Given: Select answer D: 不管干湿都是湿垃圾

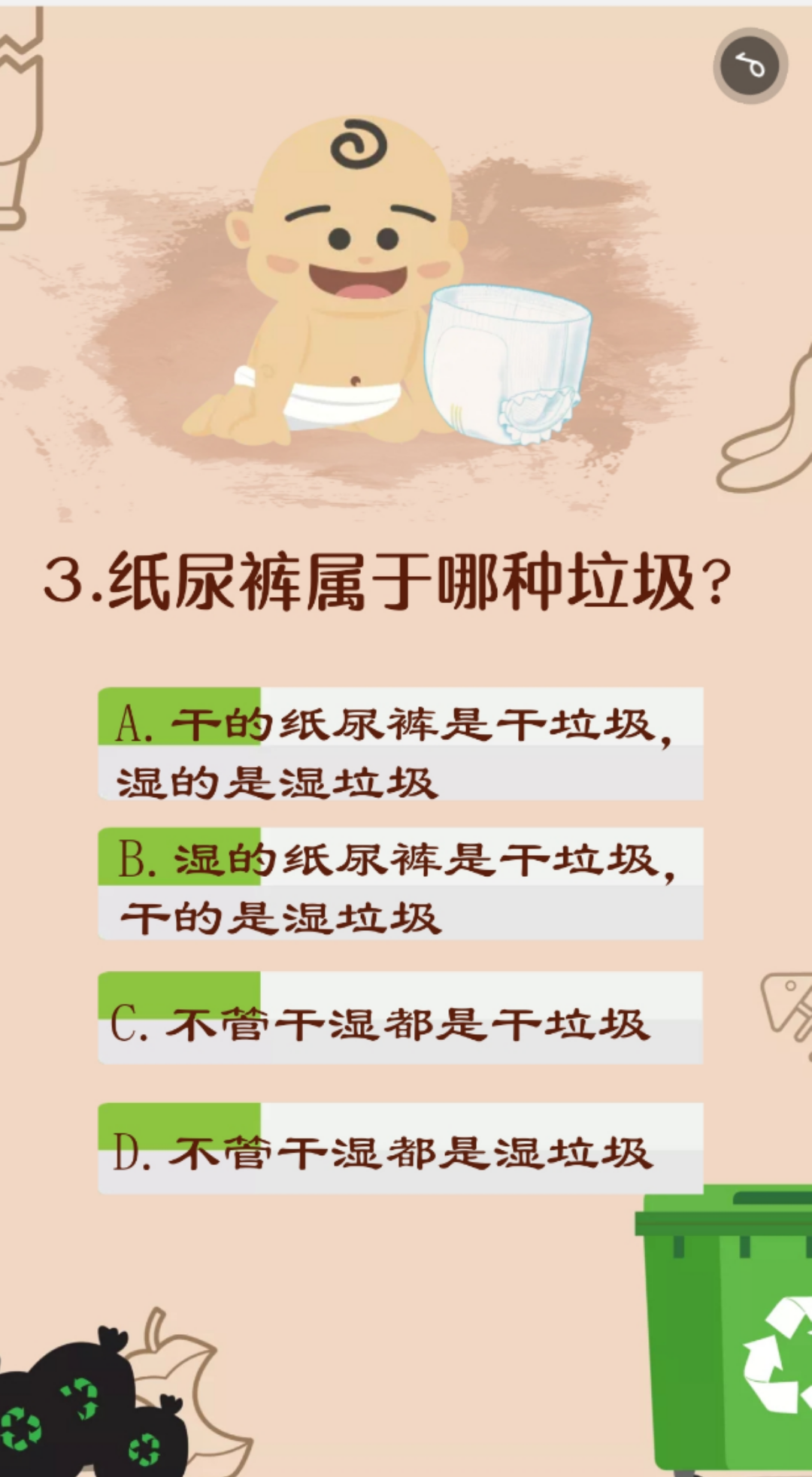Looking at the screenshot, I should coord(400,1148).
